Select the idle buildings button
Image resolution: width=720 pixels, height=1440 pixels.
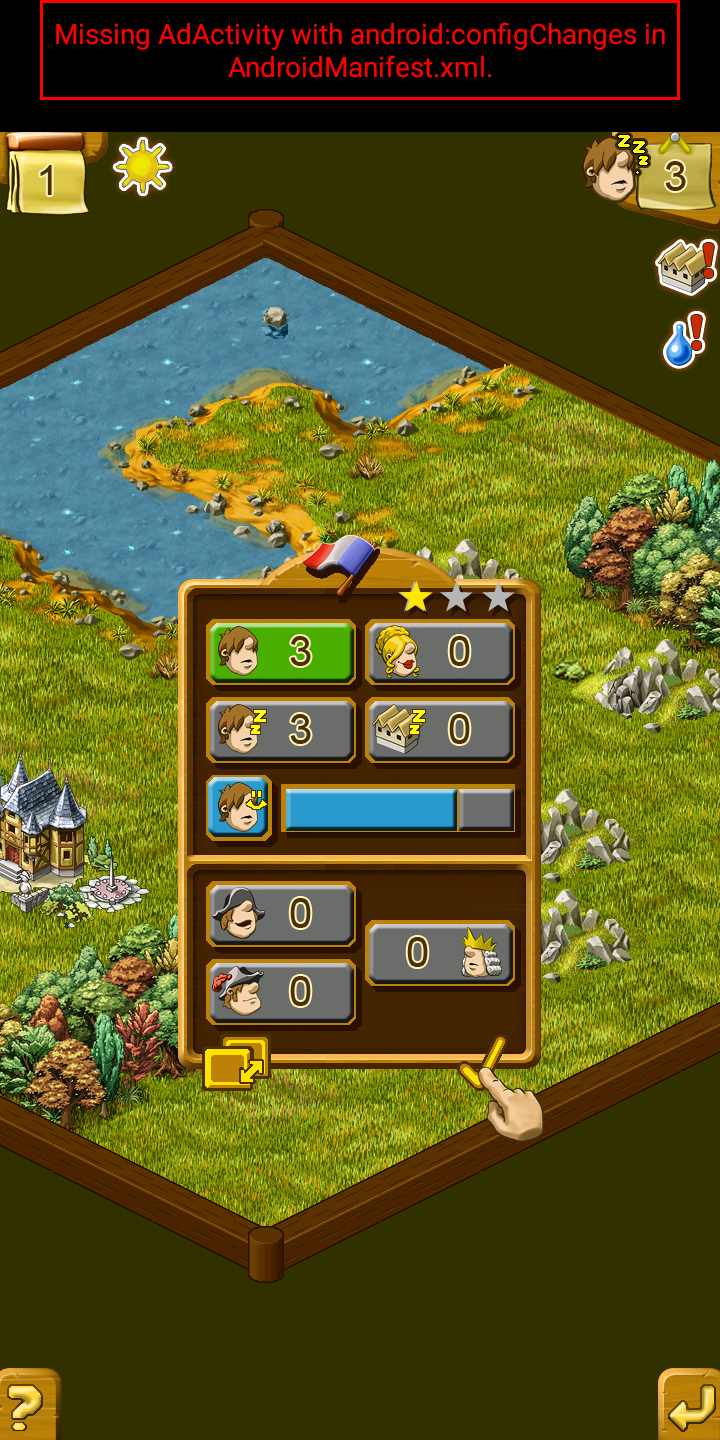point(440,730)
